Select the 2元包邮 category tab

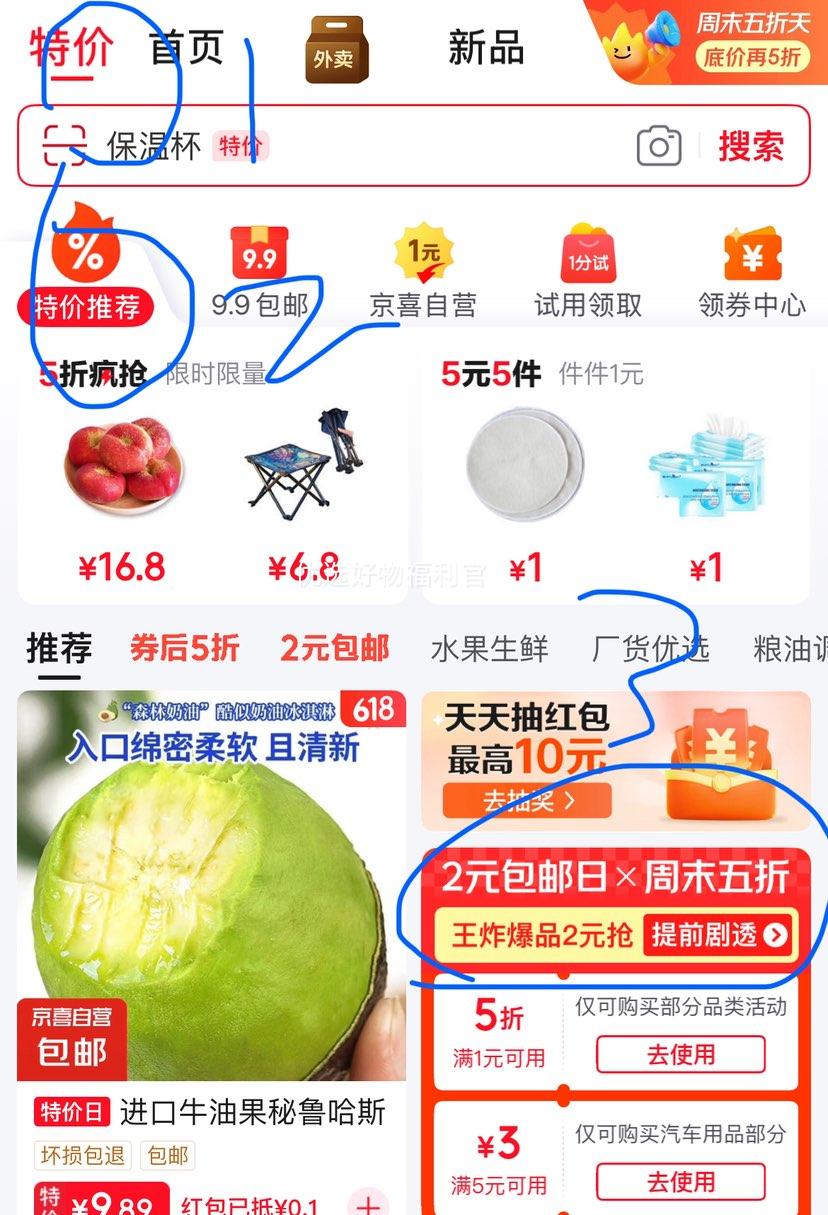pyautogui.click(x=334, y=648)
